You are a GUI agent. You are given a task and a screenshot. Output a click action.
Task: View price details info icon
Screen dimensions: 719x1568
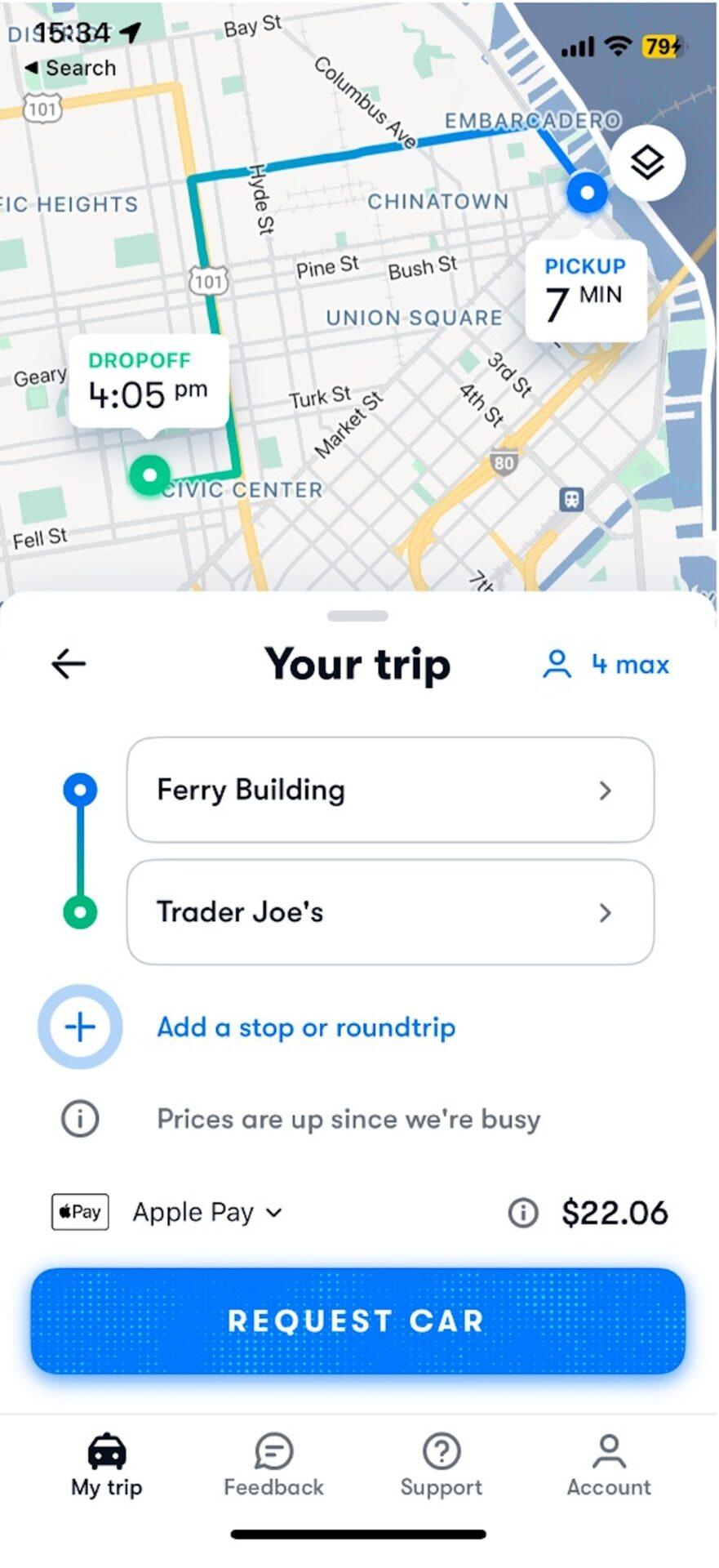pyautogui.click(x=523, y=1213)
